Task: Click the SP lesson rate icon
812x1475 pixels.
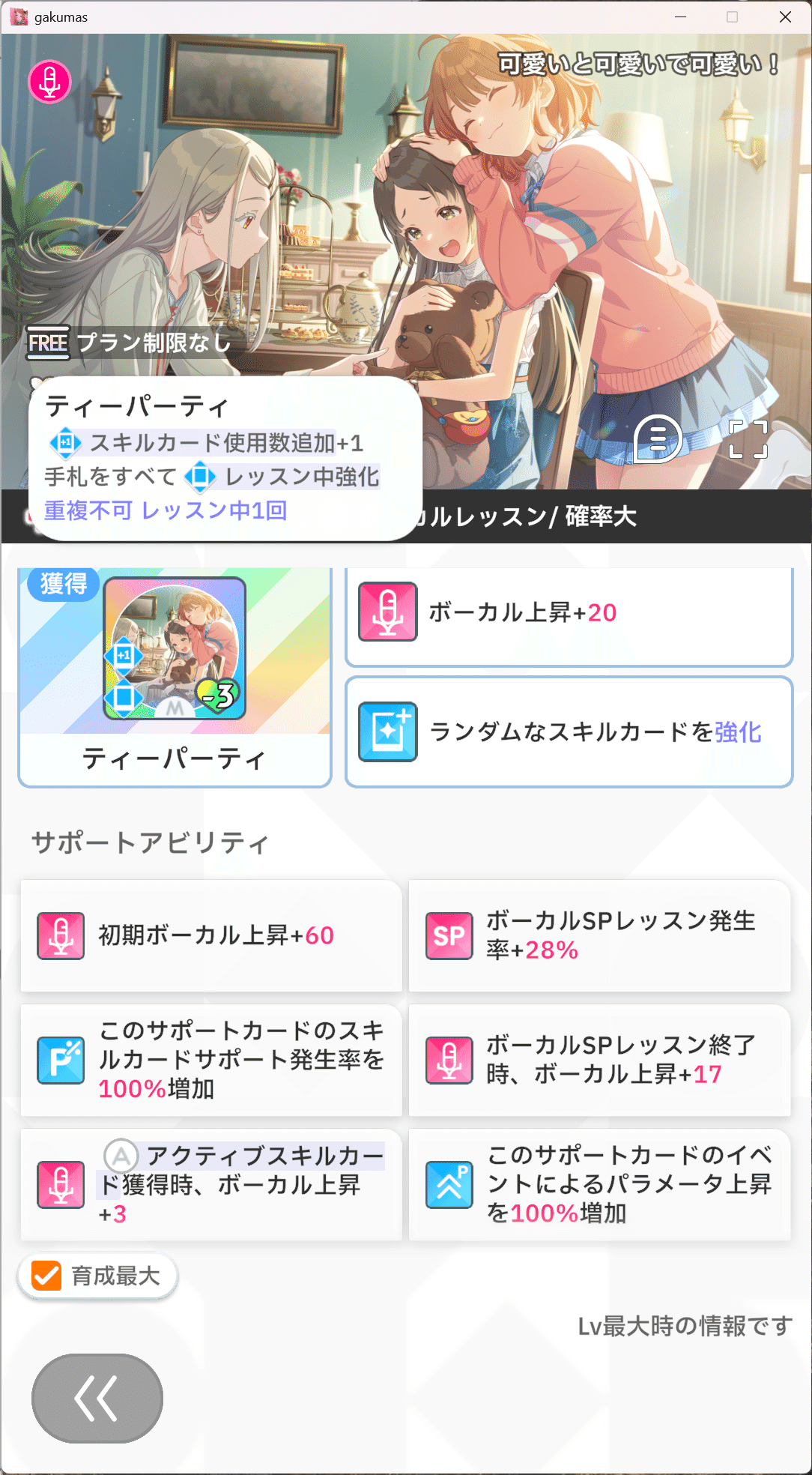Action: [x=448, y=935]
